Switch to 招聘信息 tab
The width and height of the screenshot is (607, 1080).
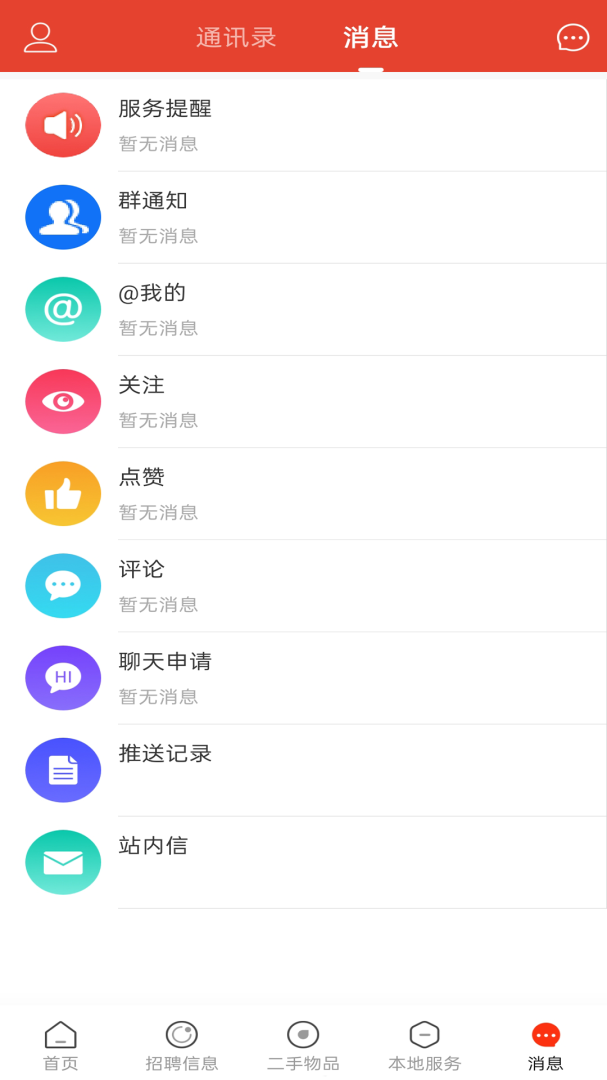(x=182, y=1046)
